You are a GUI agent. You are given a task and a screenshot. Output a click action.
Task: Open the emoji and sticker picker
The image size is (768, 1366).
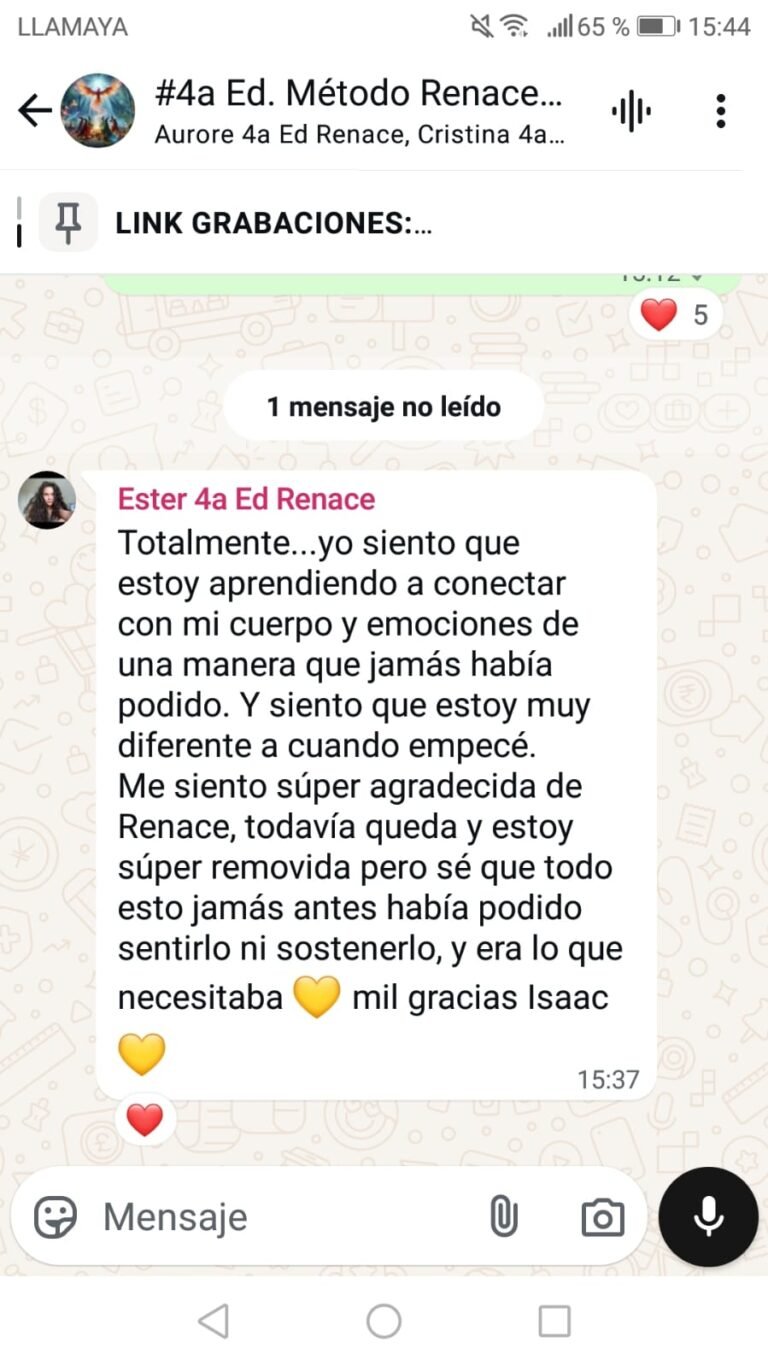pos(56,1217)
